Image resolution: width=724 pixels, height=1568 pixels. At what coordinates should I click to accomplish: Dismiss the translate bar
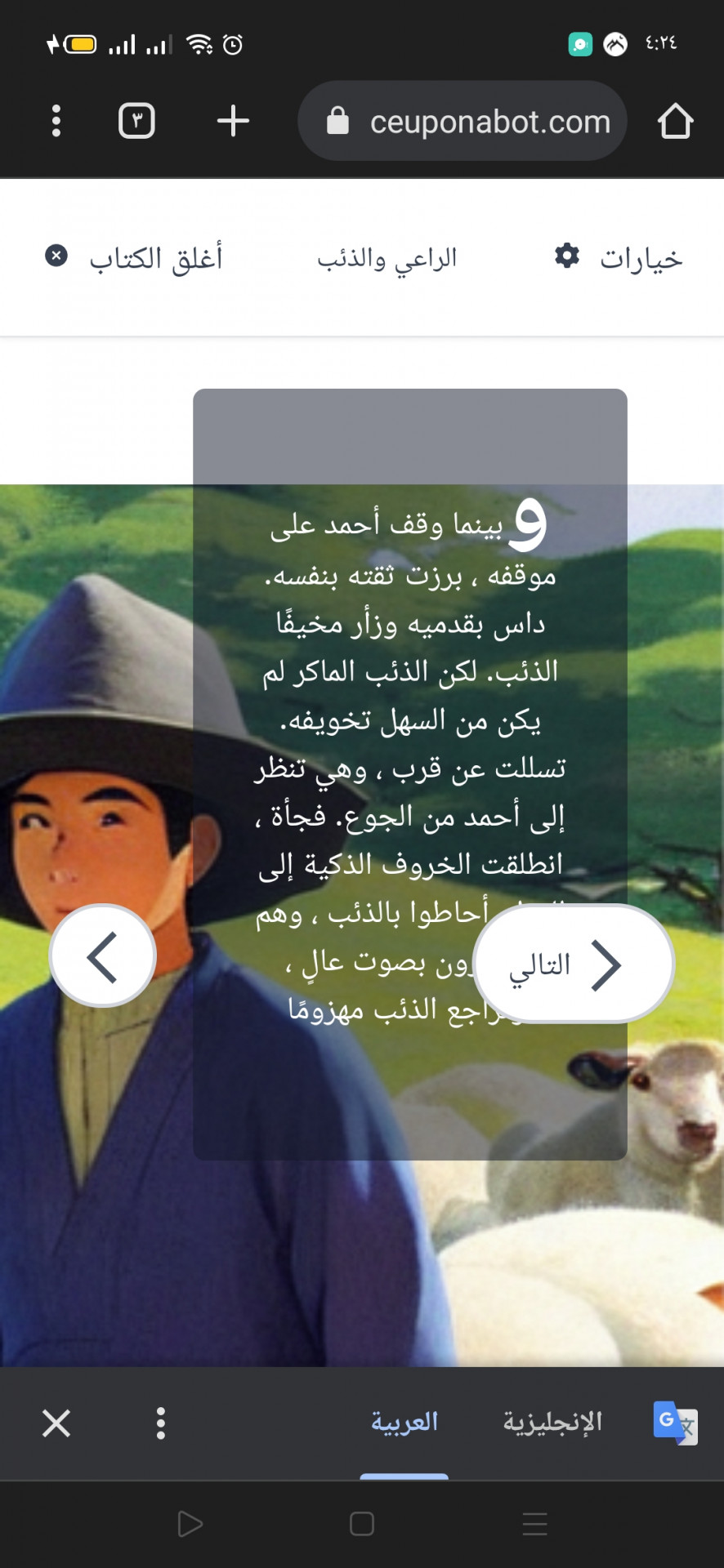coord(56,1423)
